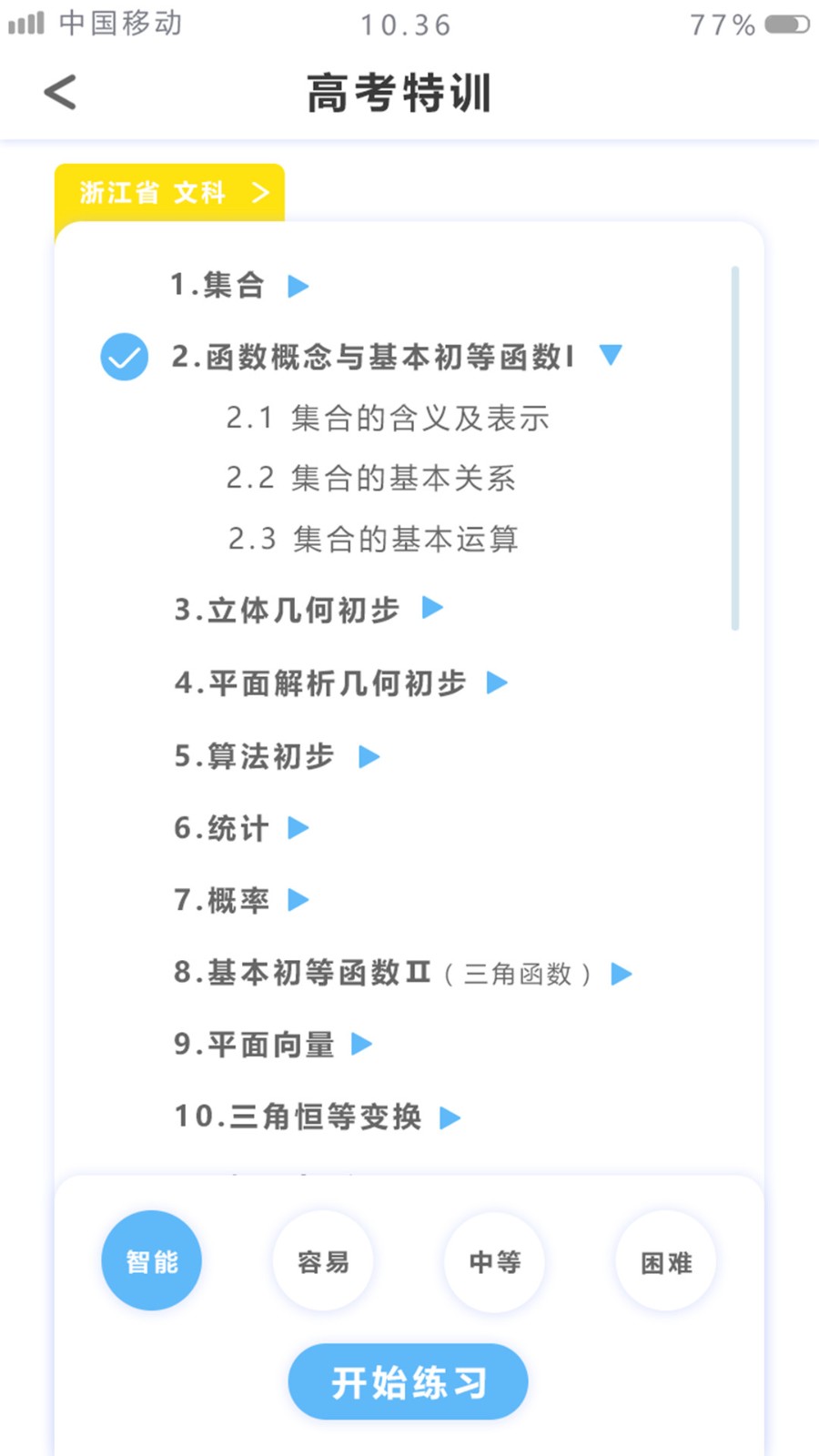This screenshot has width=819, height=1456.
Task: Choose the 困难 difficulty level
Action: coord(666,1261)
